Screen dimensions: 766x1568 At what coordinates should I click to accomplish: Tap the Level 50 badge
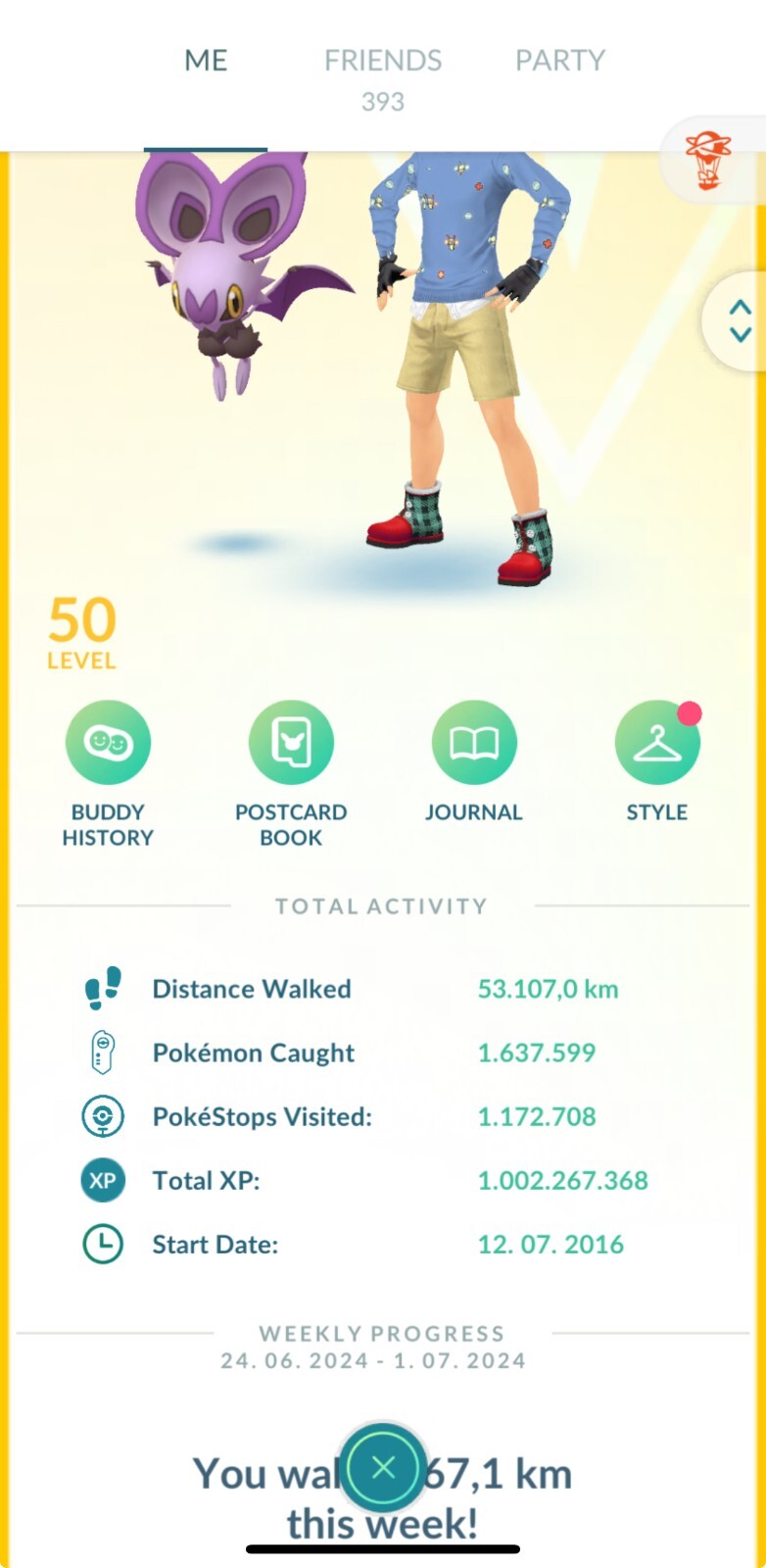click(x=82, y=630)
